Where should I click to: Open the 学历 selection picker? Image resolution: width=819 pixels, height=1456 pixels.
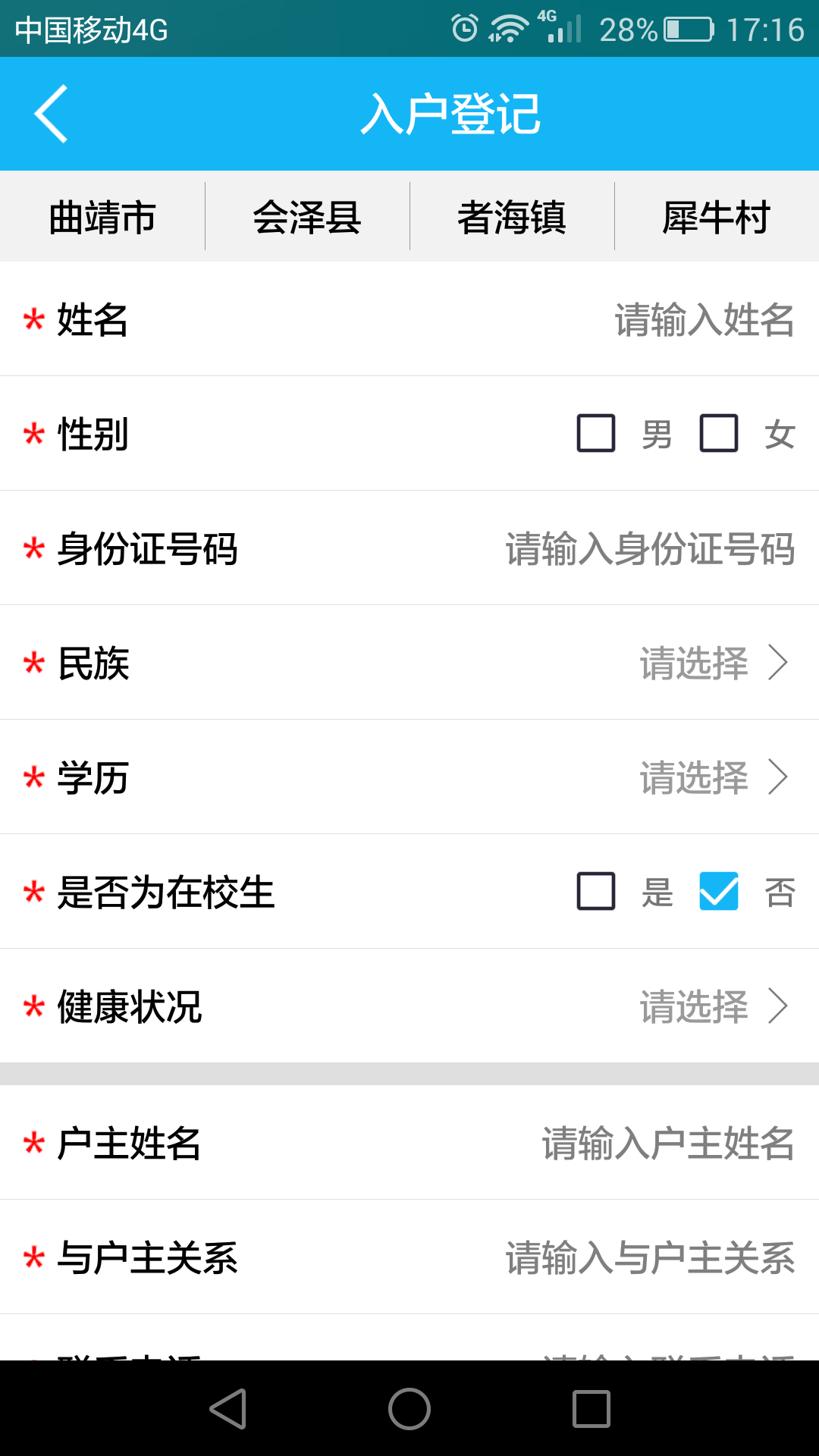[713, 777]
